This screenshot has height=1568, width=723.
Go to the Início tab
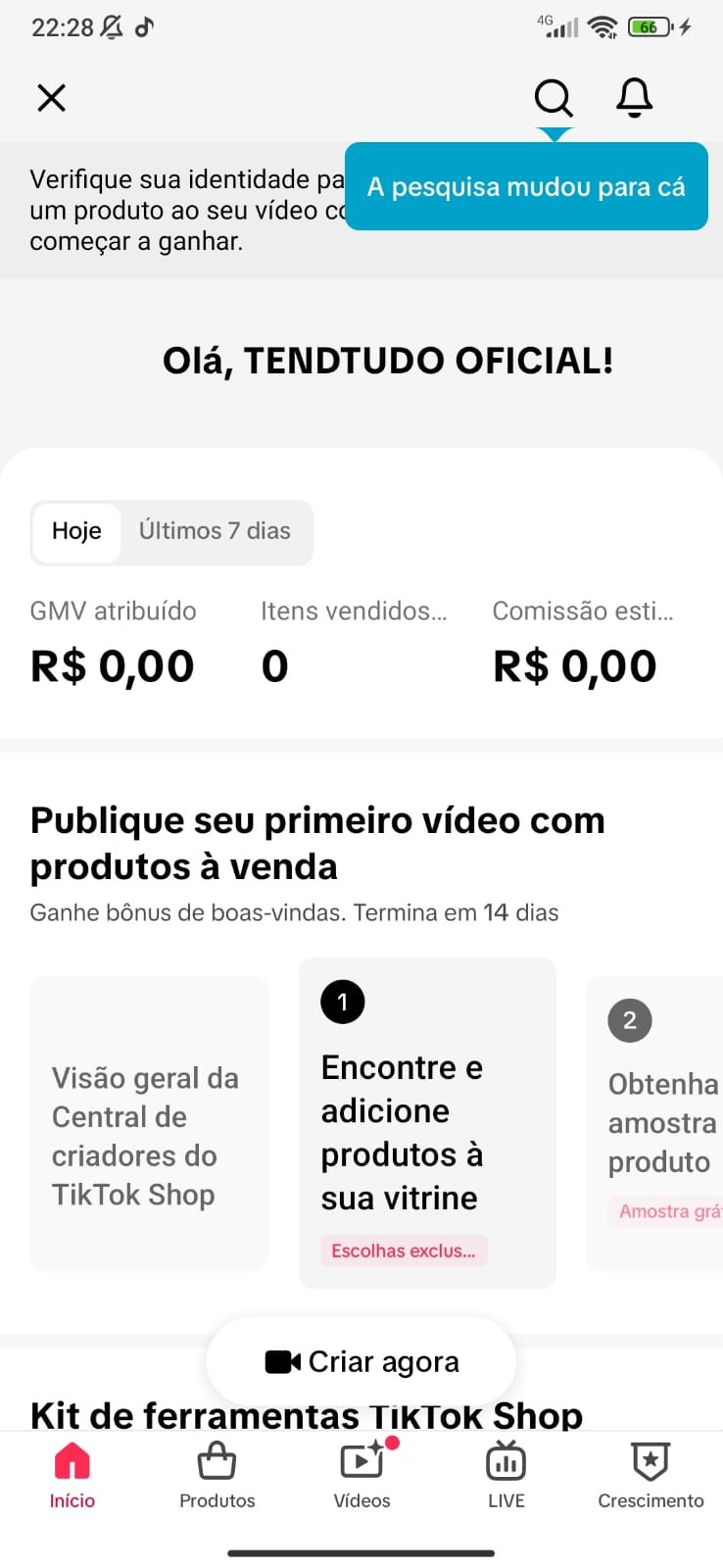72,1475
